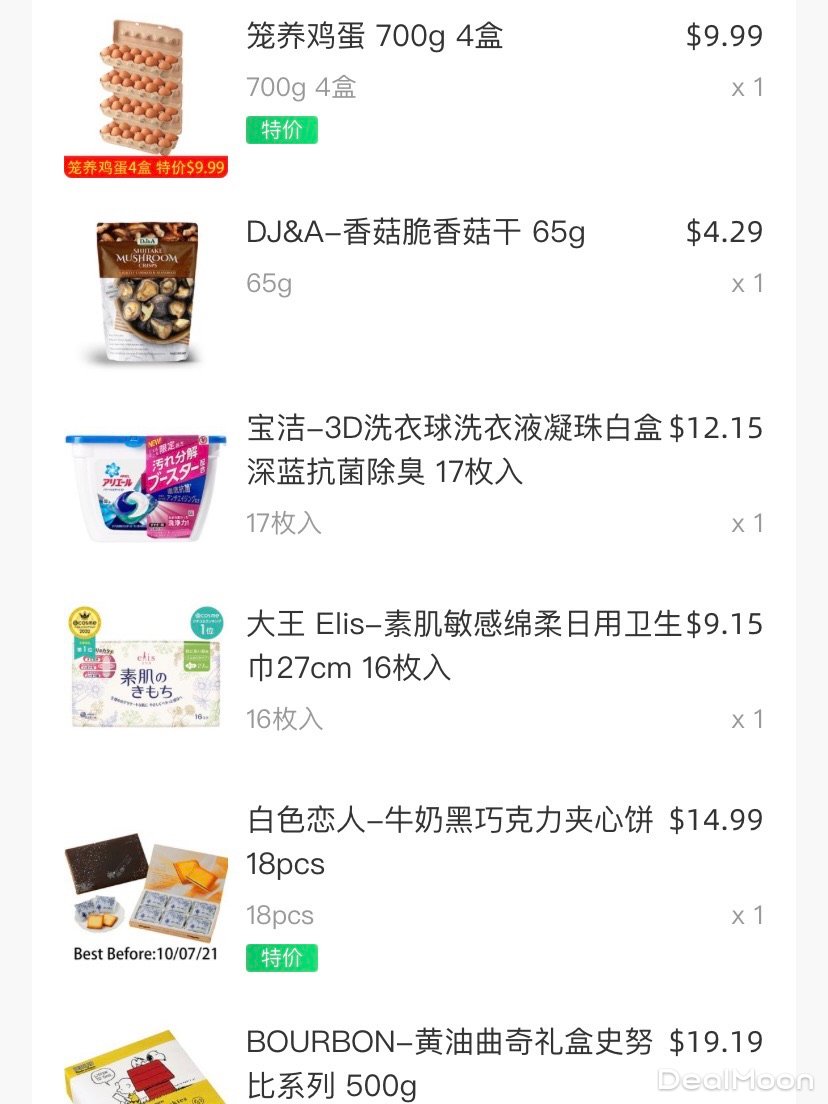View the 宝洁 3D洗衣球 17枚入 product
The width and height of the screenshot is (828, 1104).
[x=454, y=449]
